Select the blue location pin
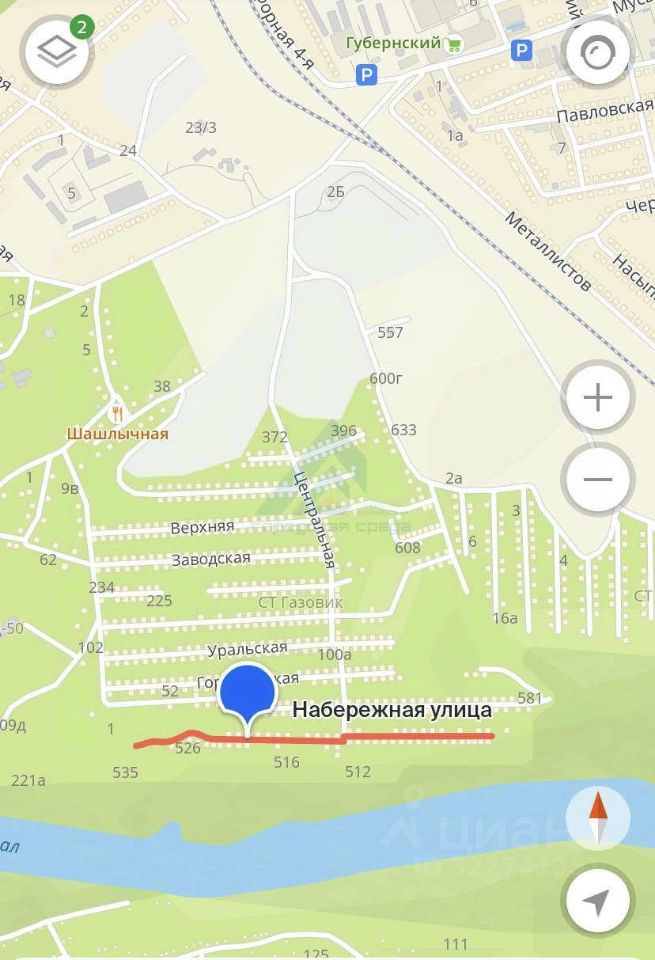This screenshot has height=960, width=655. click(x=247, y=692)
